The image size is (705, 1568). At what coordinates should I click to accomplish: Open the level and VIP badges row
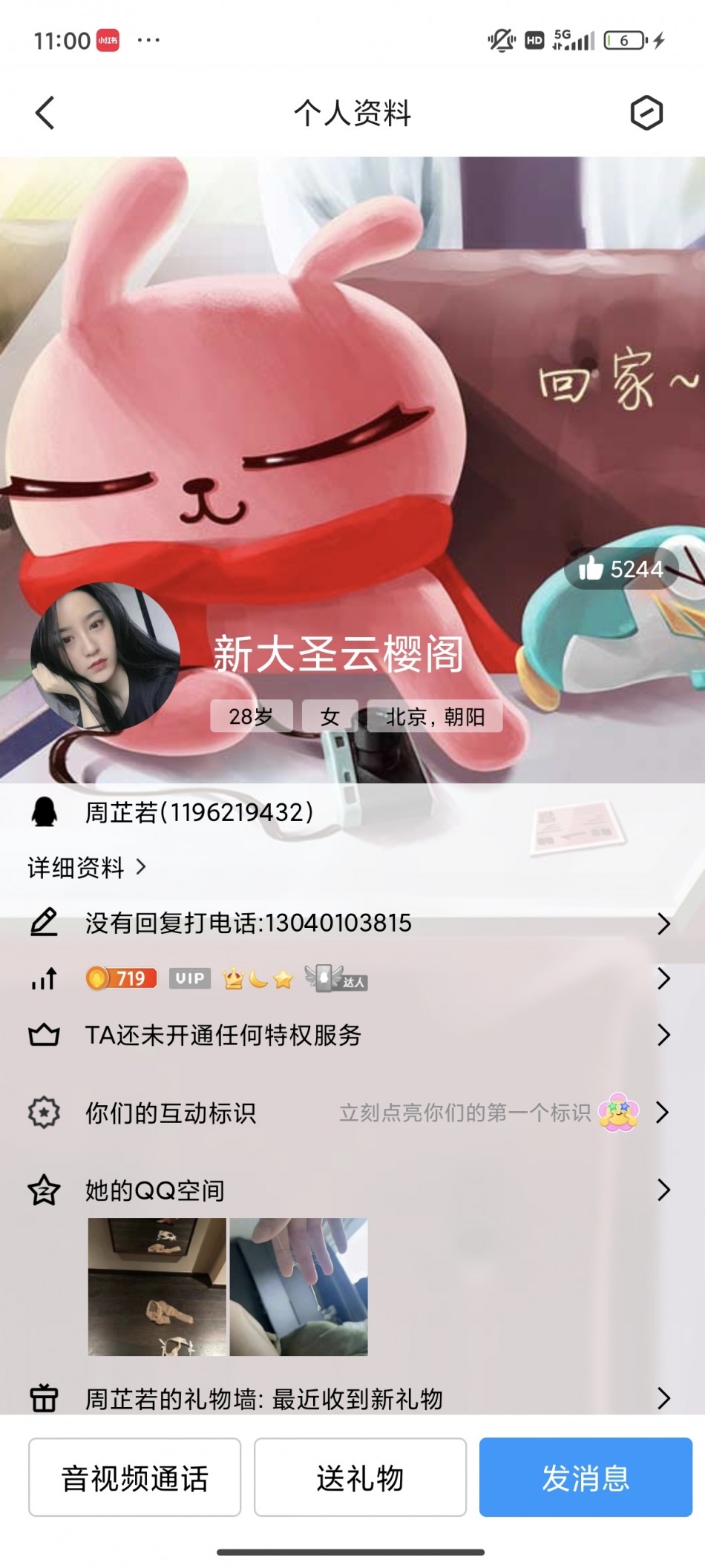click(349, 979)
